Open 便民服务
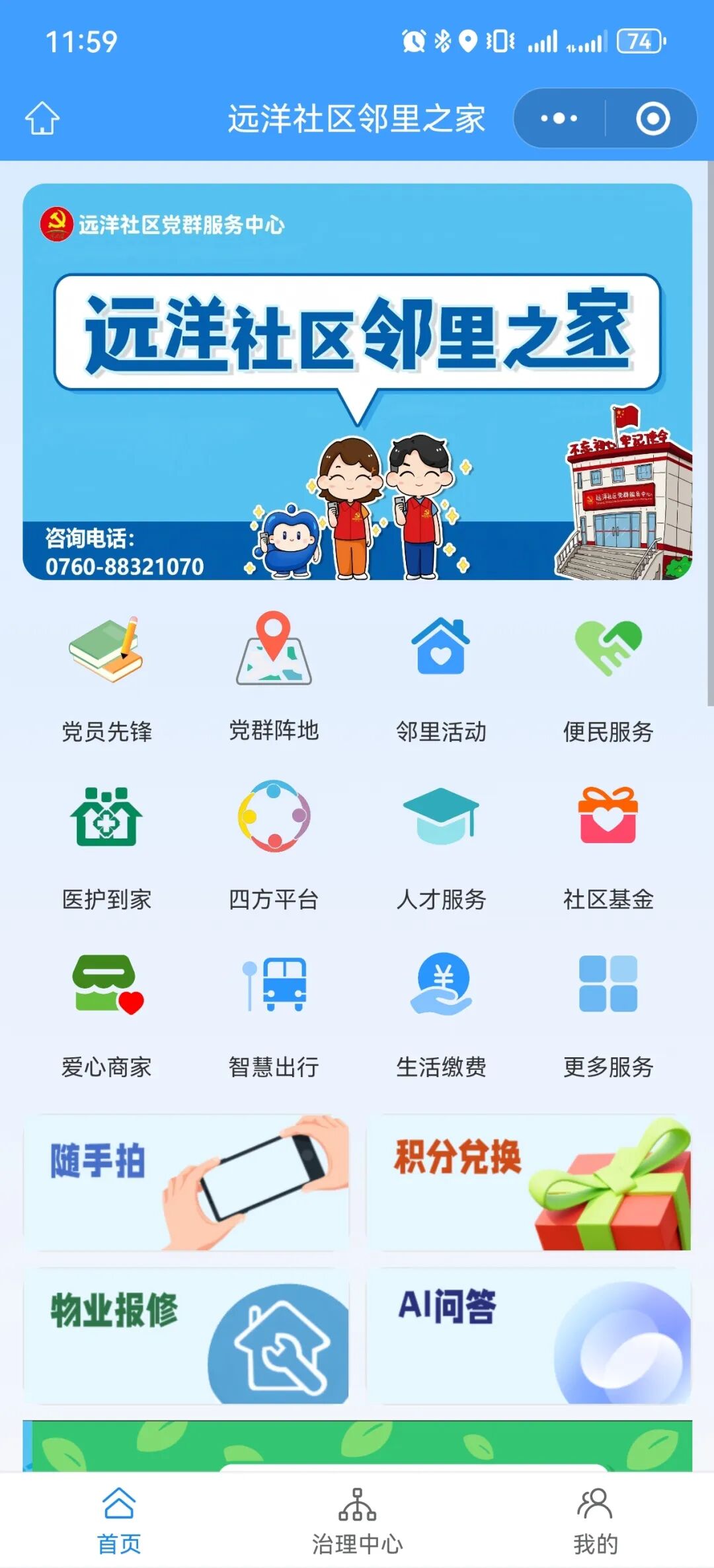The height and width of the screenshot is (1568, 714). point(608,677)
